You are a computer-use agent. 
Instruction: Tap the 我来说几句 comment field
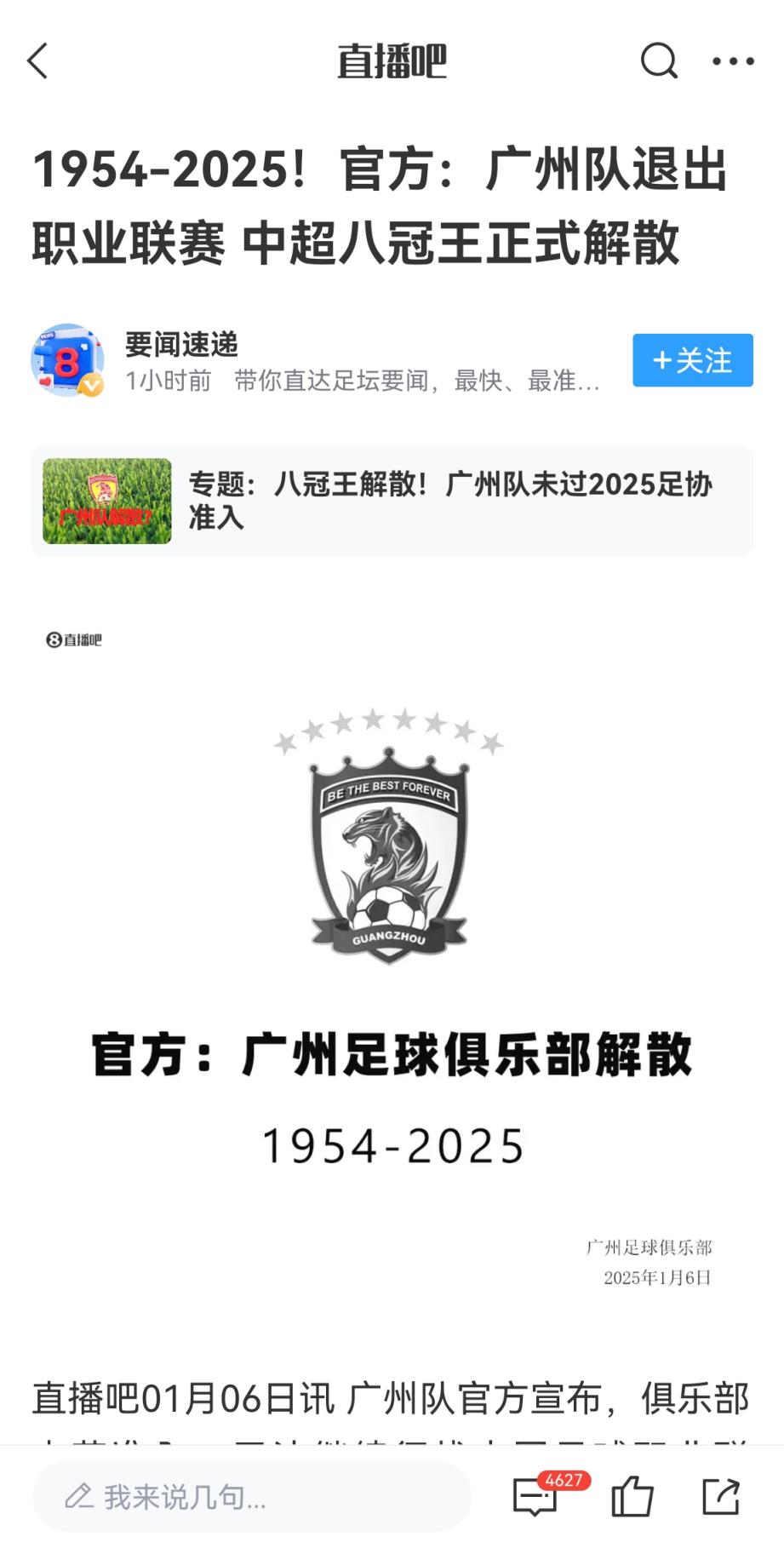251,1496
